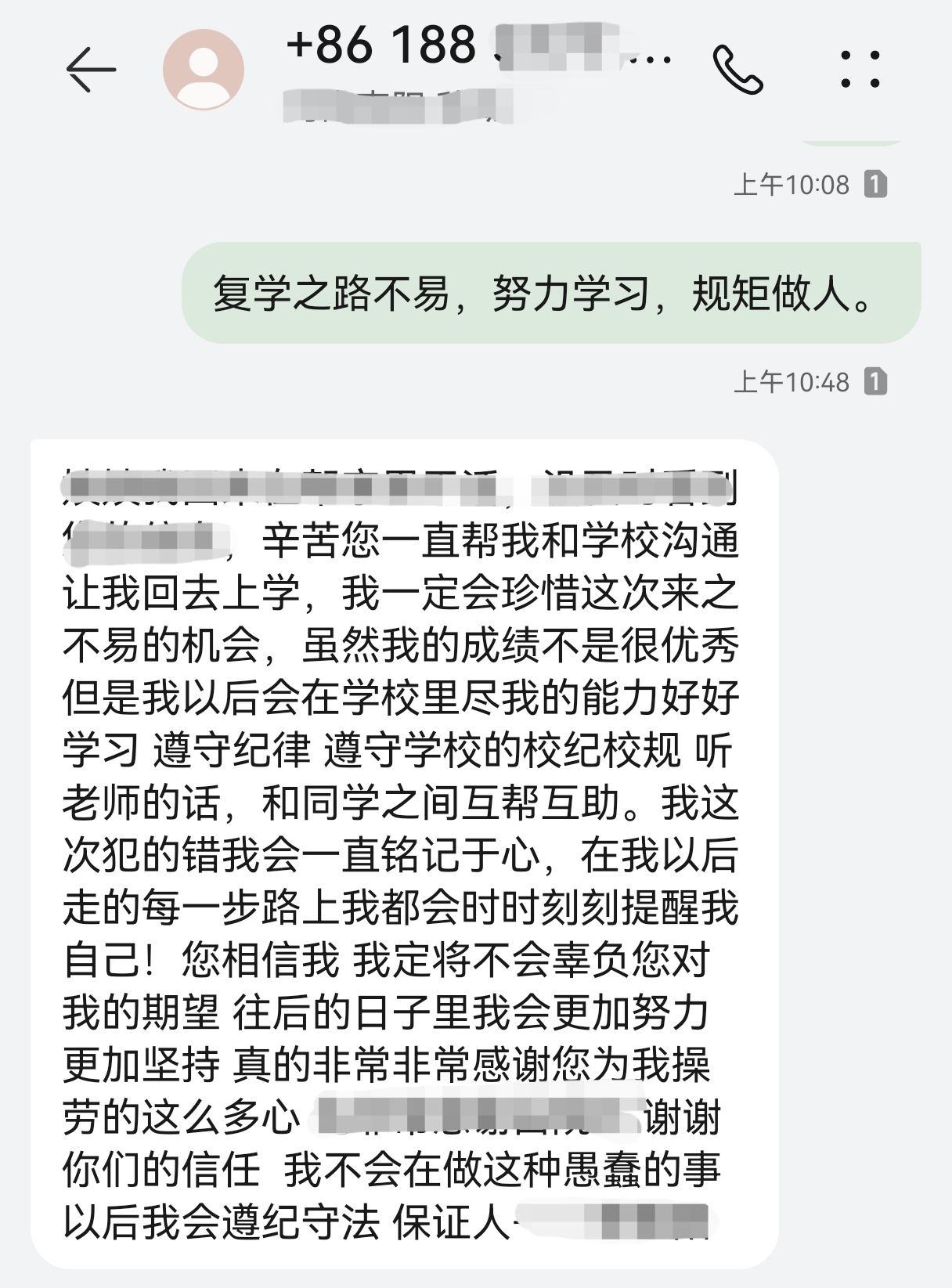
Task: Open the contact avatar details
Action: [204, 70]
